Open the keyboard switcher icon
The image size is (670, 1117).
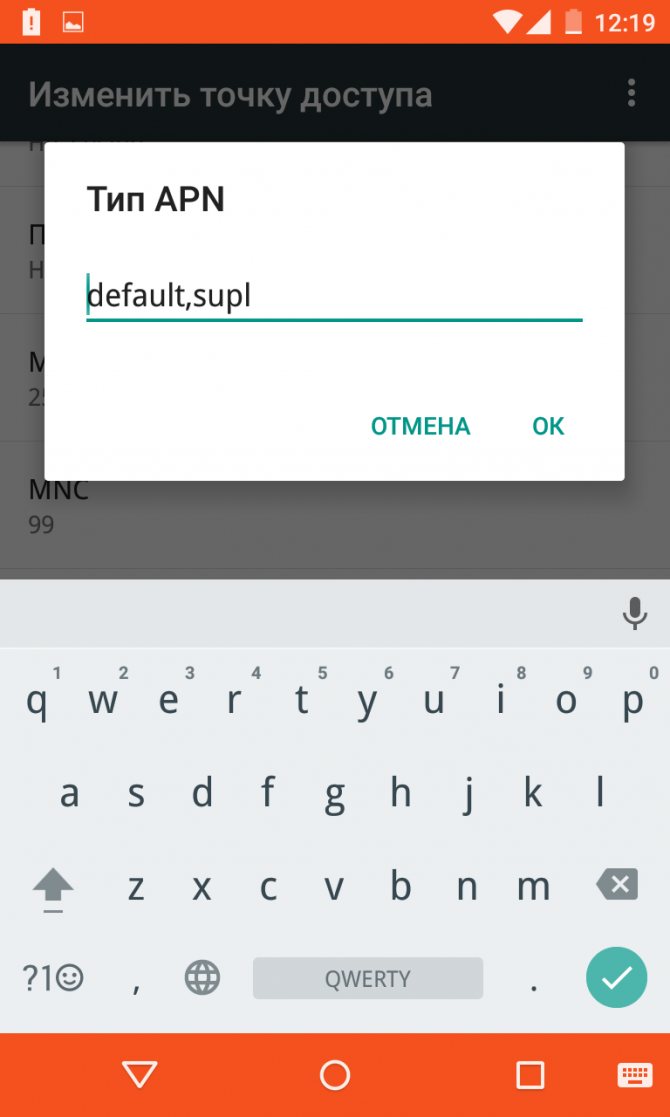pos(634,1074)
